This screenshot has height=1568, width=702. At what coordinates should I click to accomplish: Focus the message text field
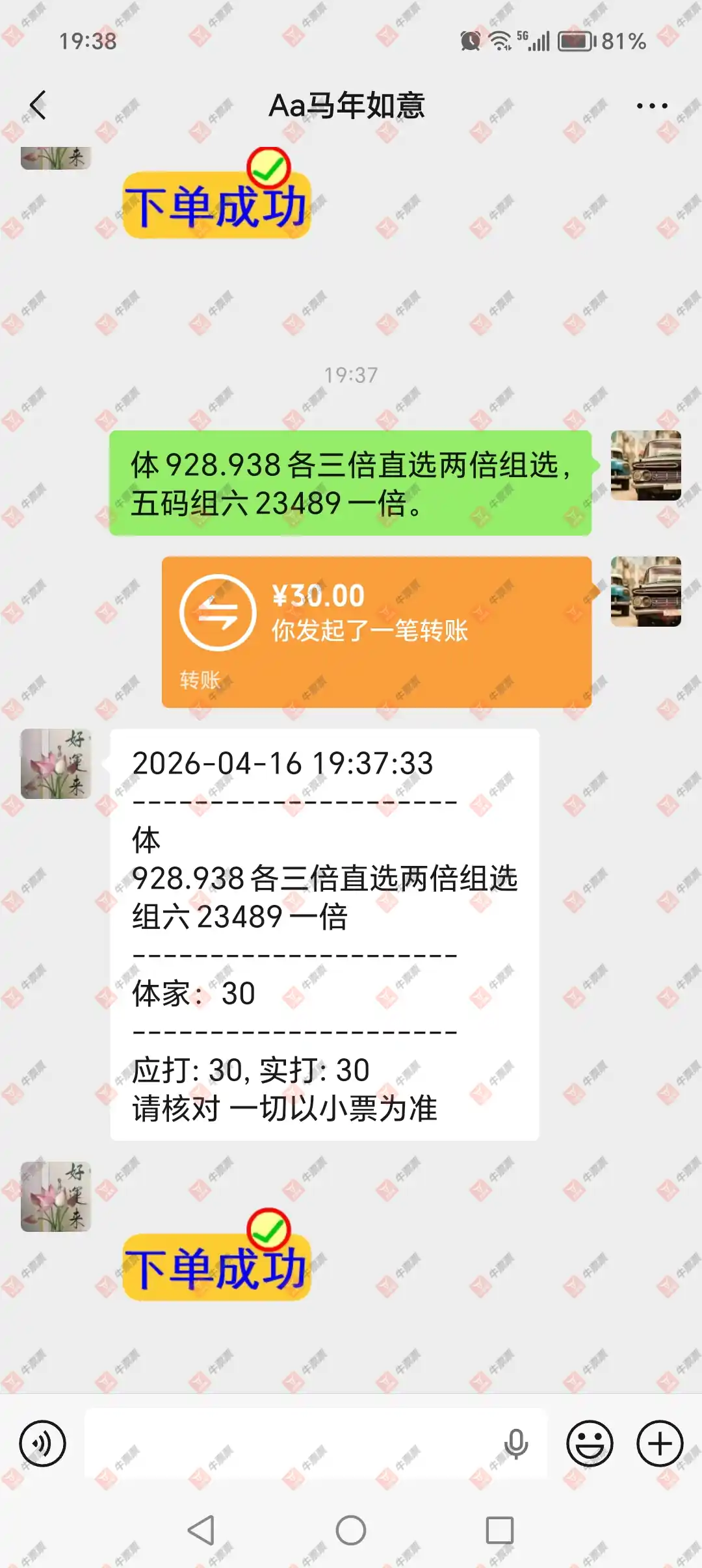[x=292, y=1444]
